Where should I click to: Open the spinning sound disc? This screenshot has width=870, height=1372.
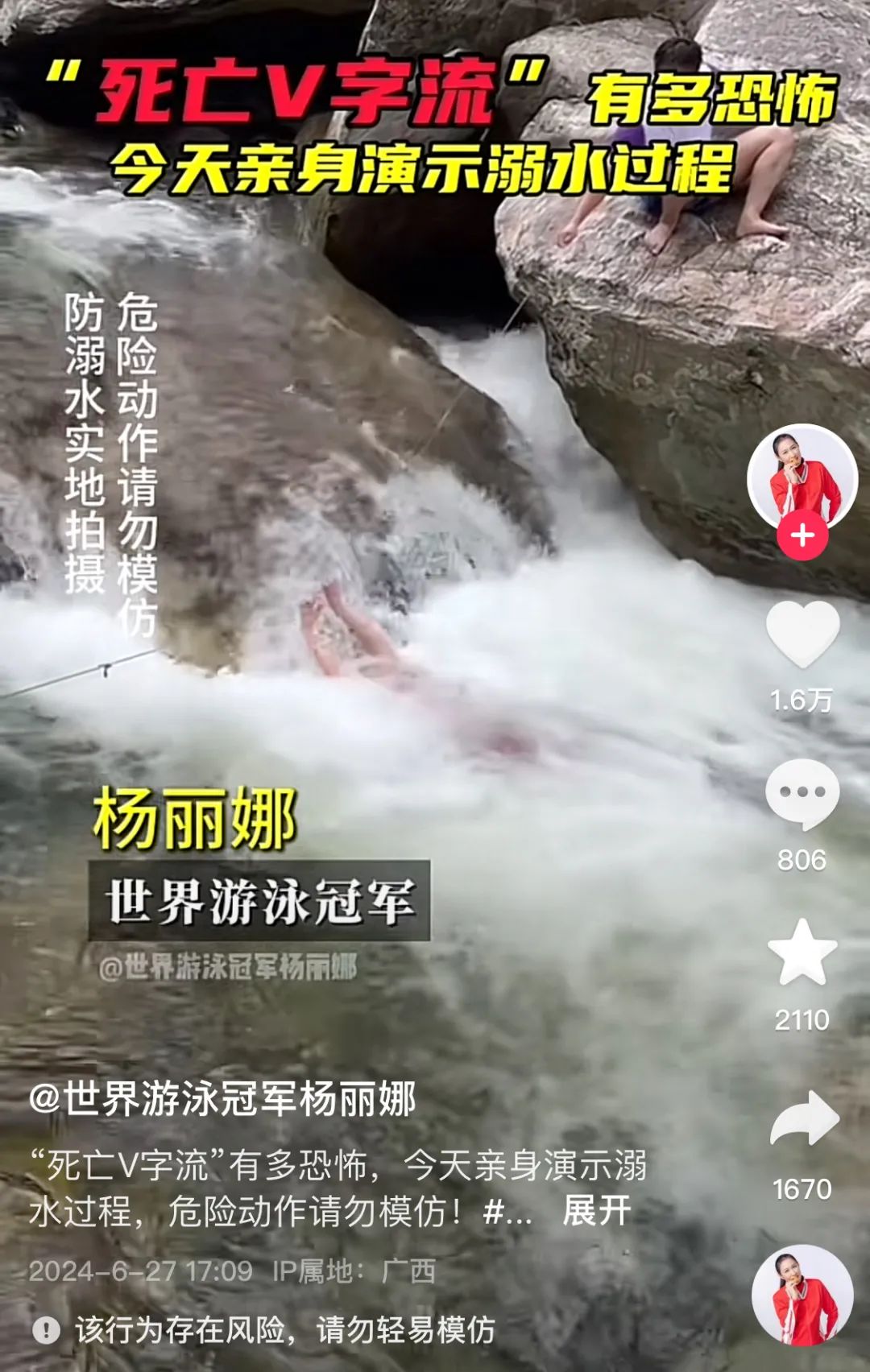pos(802,1295)
